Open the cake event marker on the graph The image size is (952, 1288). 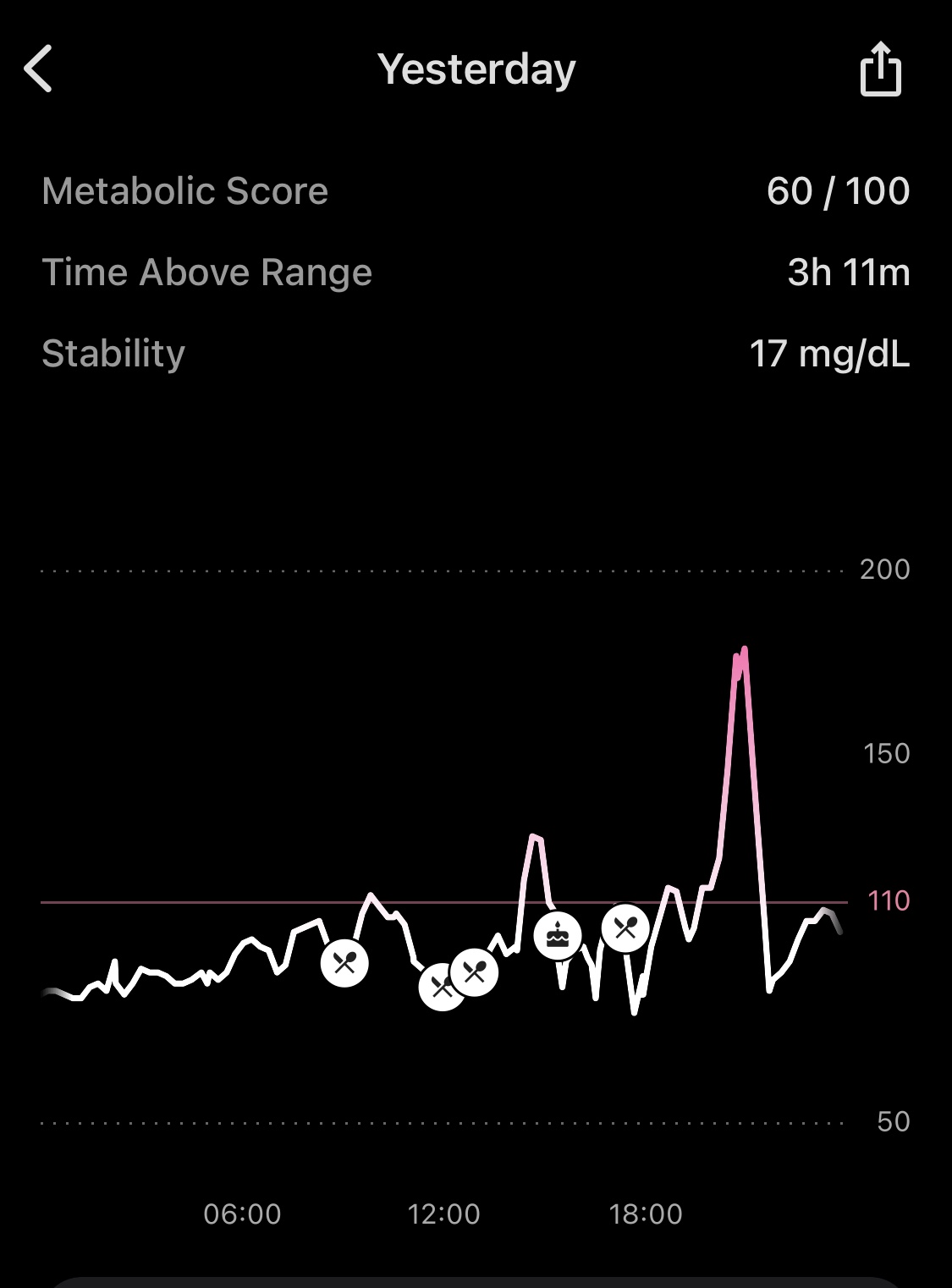point(558,936)
